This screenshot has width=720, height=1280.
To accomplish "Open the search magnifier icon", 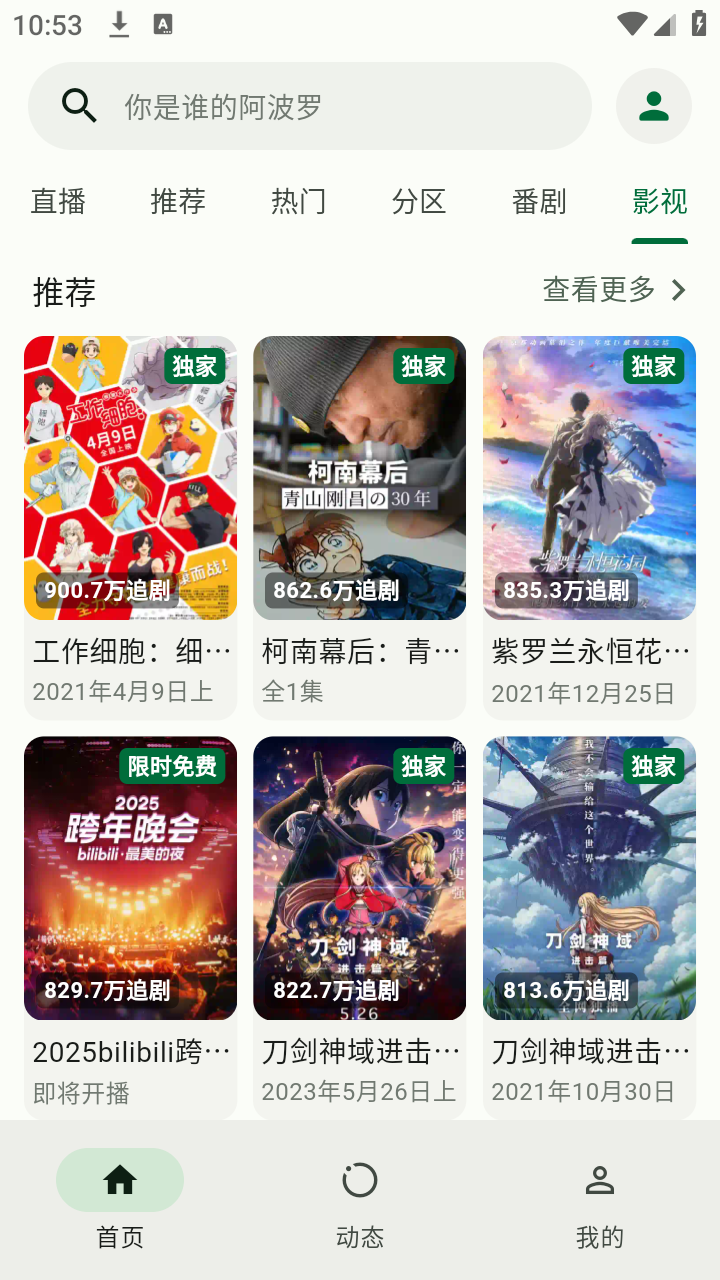I will [x=78, y=105].
